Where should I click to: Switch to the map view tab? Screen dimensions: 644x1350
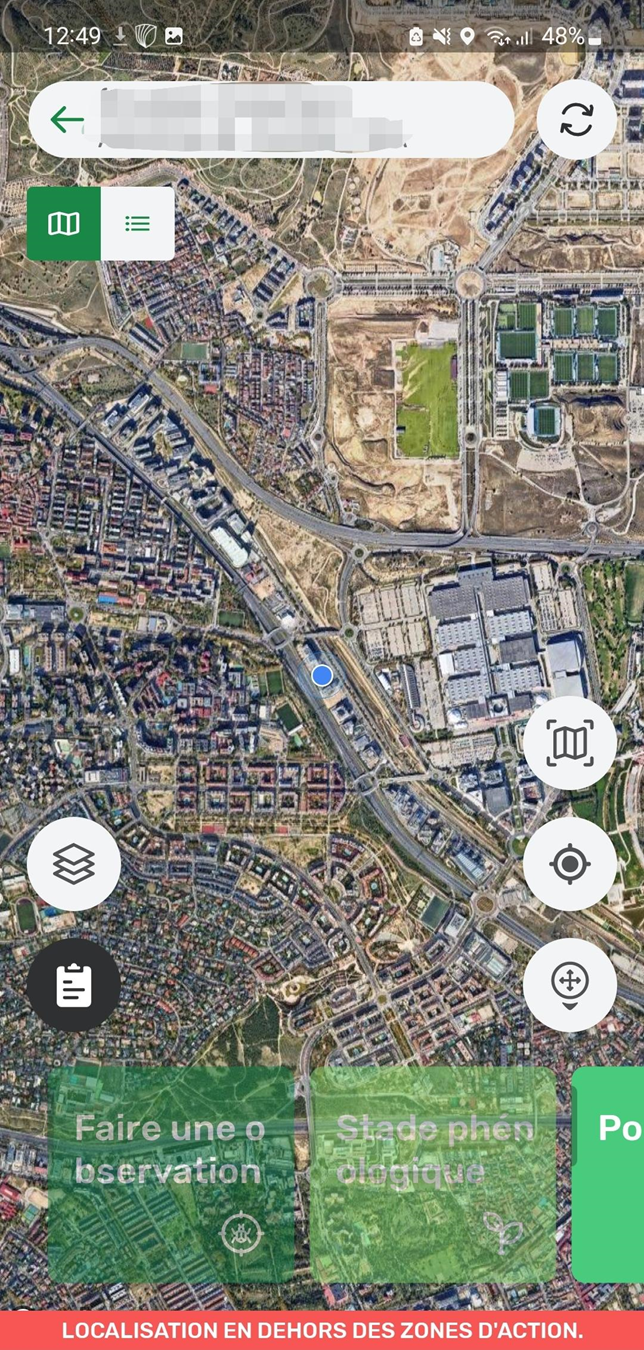point(64,224)
